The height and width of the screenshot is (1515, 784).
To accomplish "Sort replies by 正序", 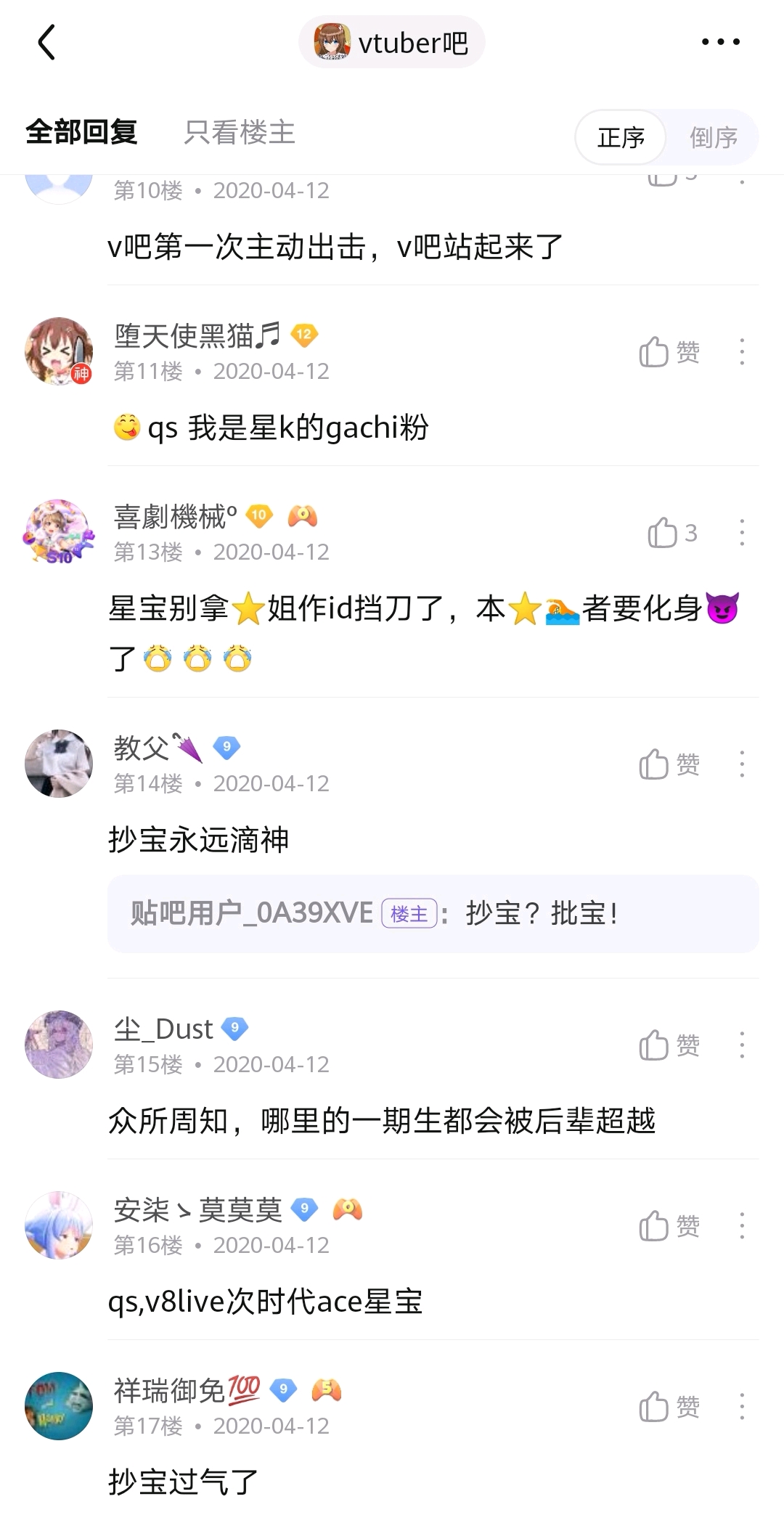I will [621, 137].
